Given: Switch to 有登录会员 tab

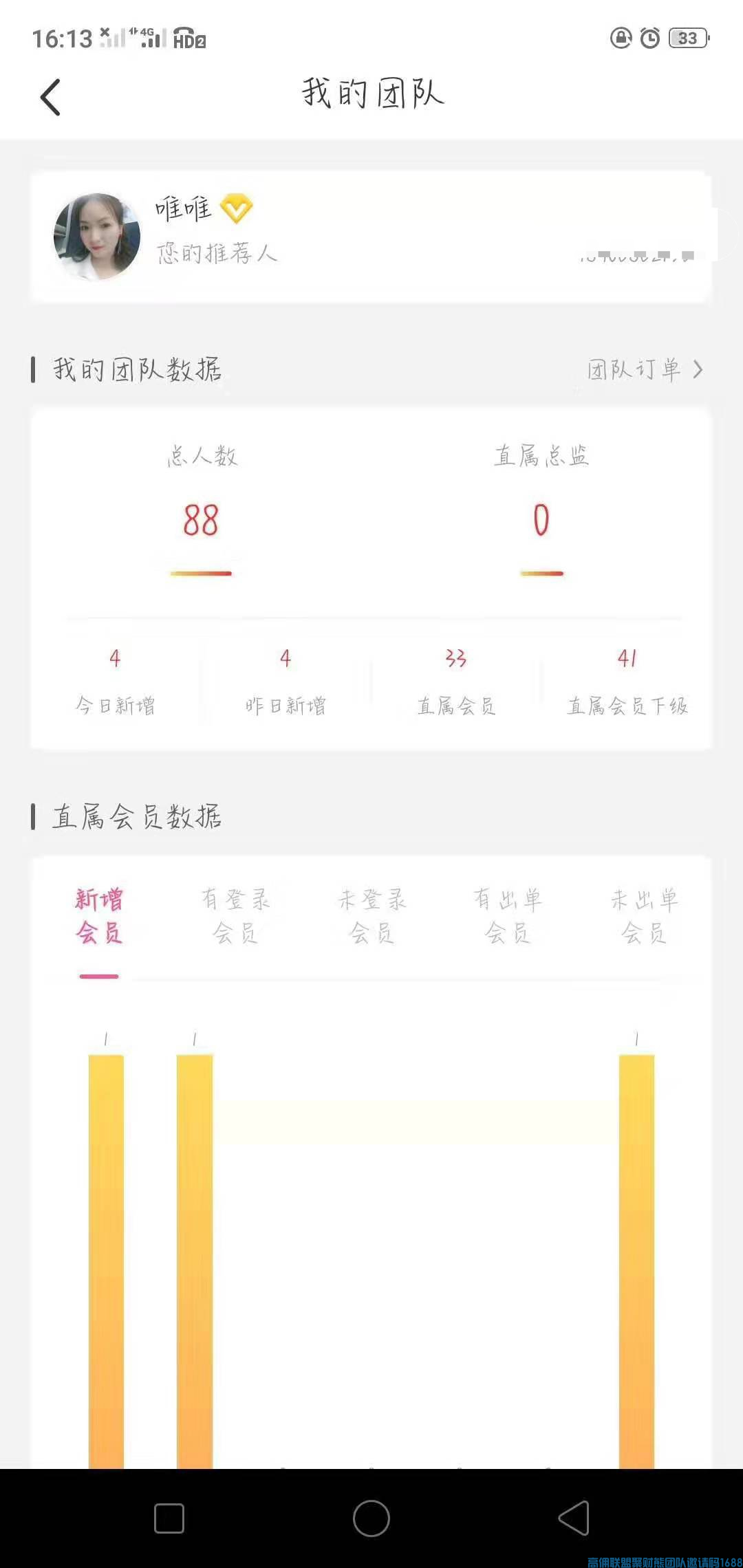Looking at the screenshot, I should pos(235,916).
